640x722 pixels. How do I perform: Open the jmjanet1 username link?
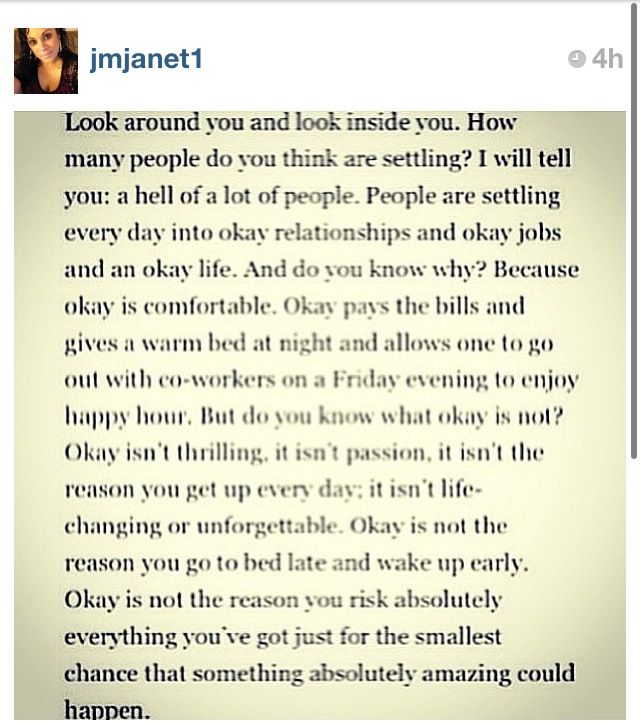point(146,60)
